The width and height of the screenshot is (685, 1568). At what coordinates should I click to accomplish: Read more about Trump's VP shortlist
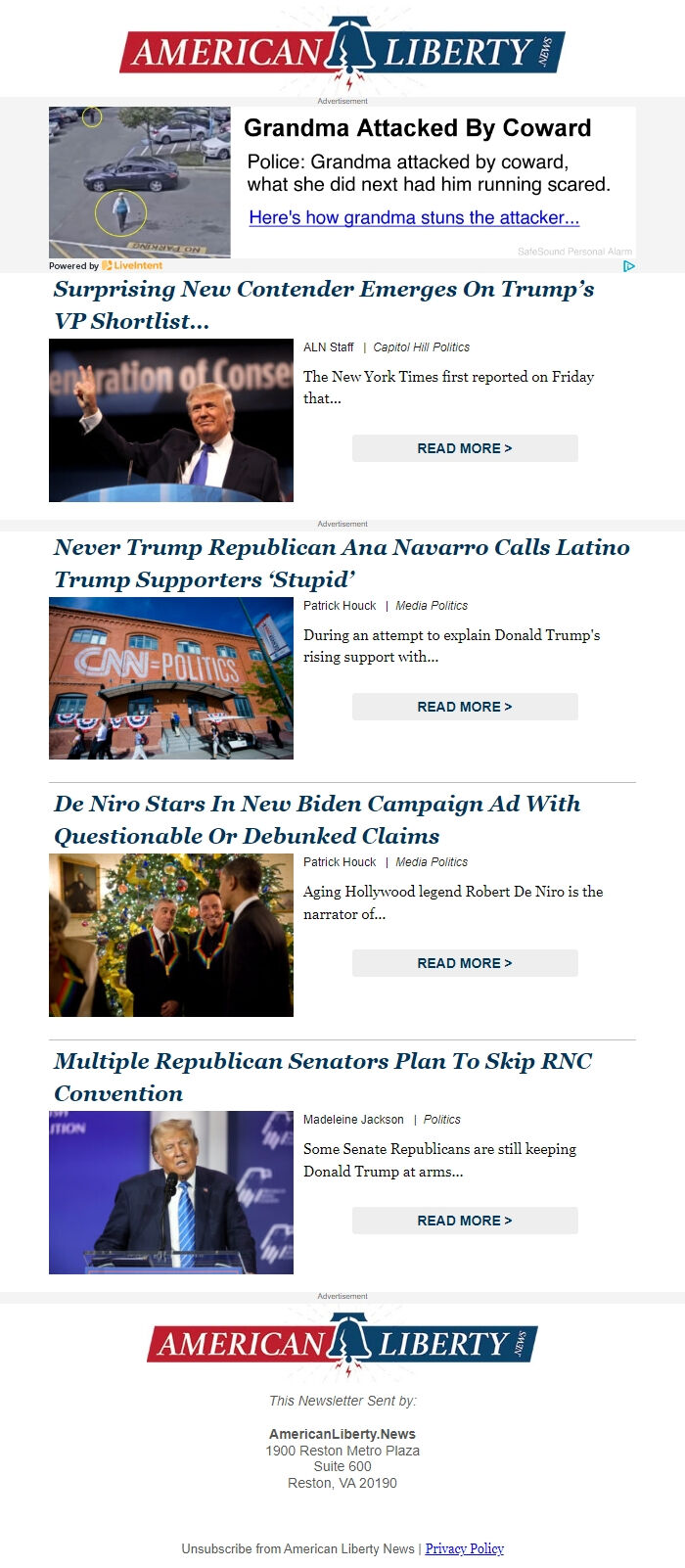(465, 448)
